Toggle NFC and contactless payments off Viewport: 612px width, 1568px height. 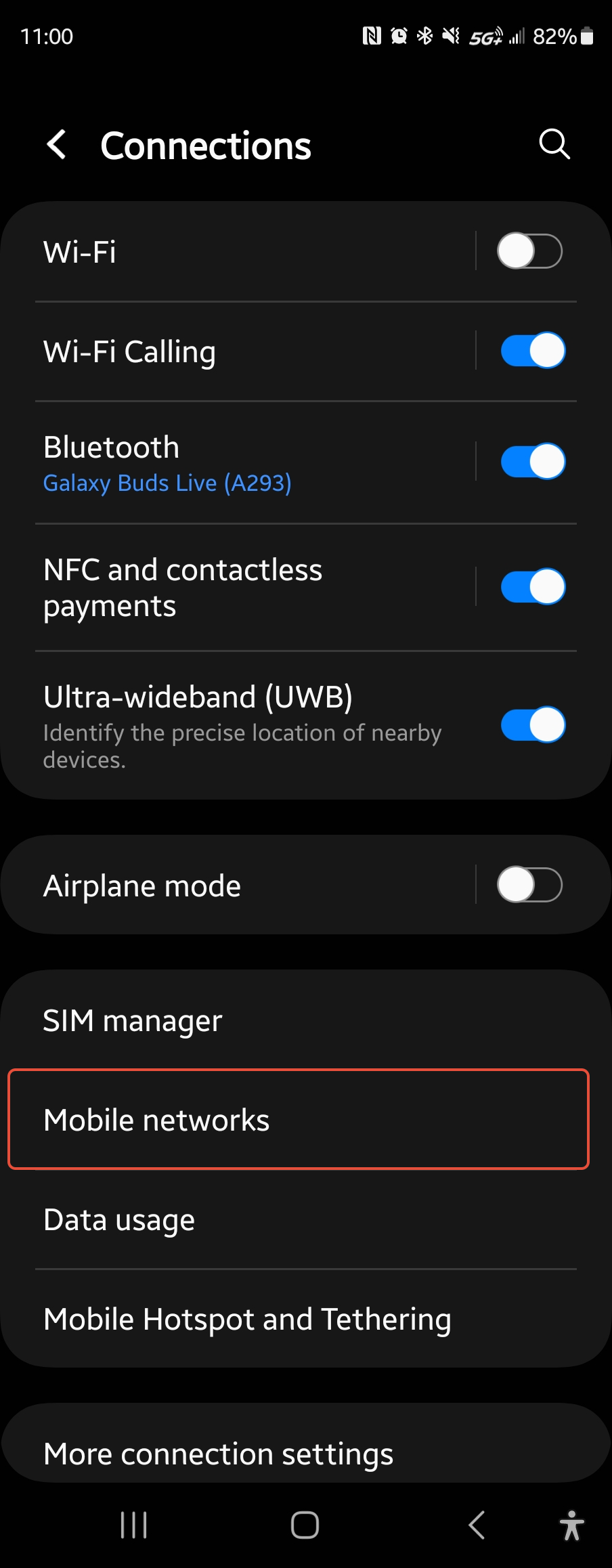point(532,586)
